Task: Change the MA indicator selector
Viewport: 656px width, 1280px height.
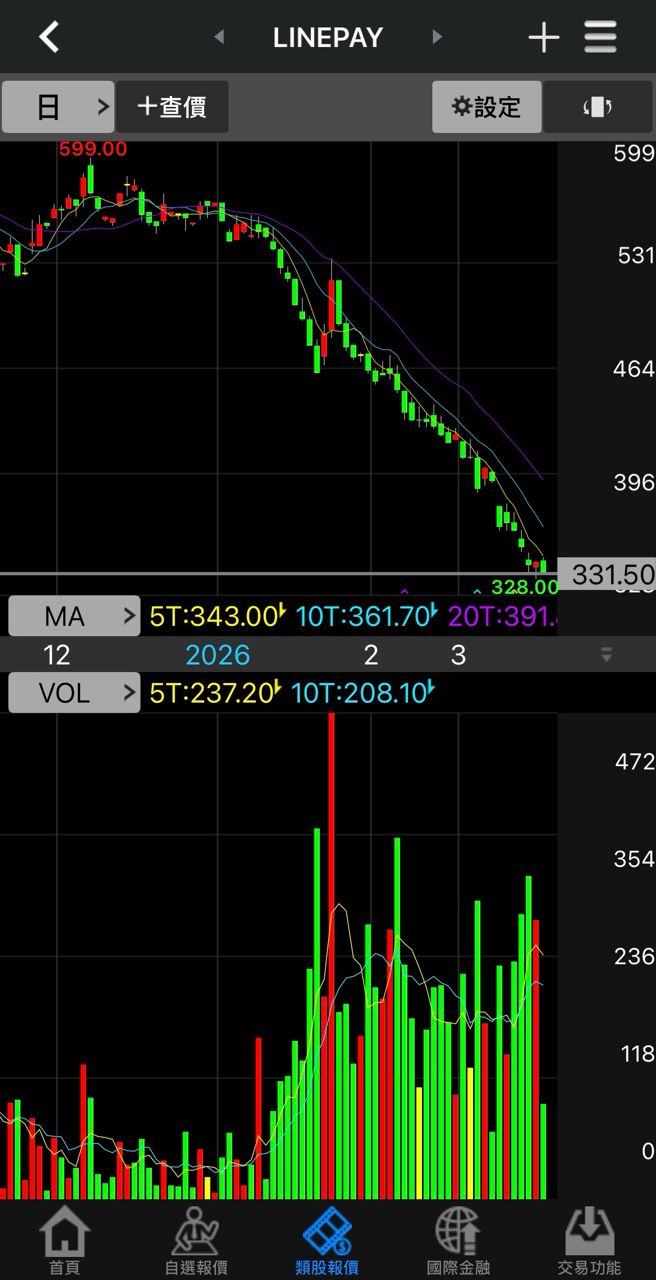Action: tap(74, 616)
